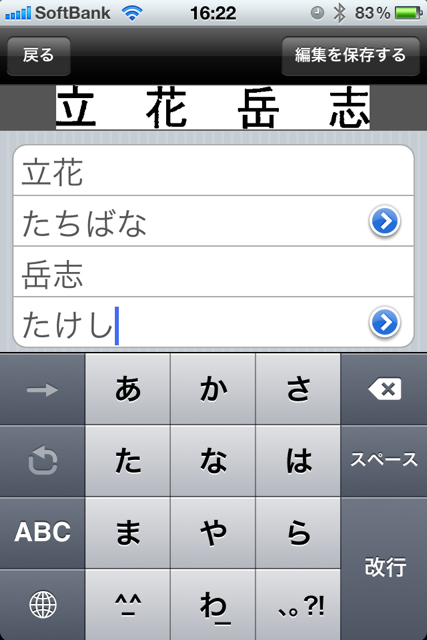The width and height of the screenshot is (427, 640).
Task: Tap the 戻る back button
Action: [x=39, y=56]
